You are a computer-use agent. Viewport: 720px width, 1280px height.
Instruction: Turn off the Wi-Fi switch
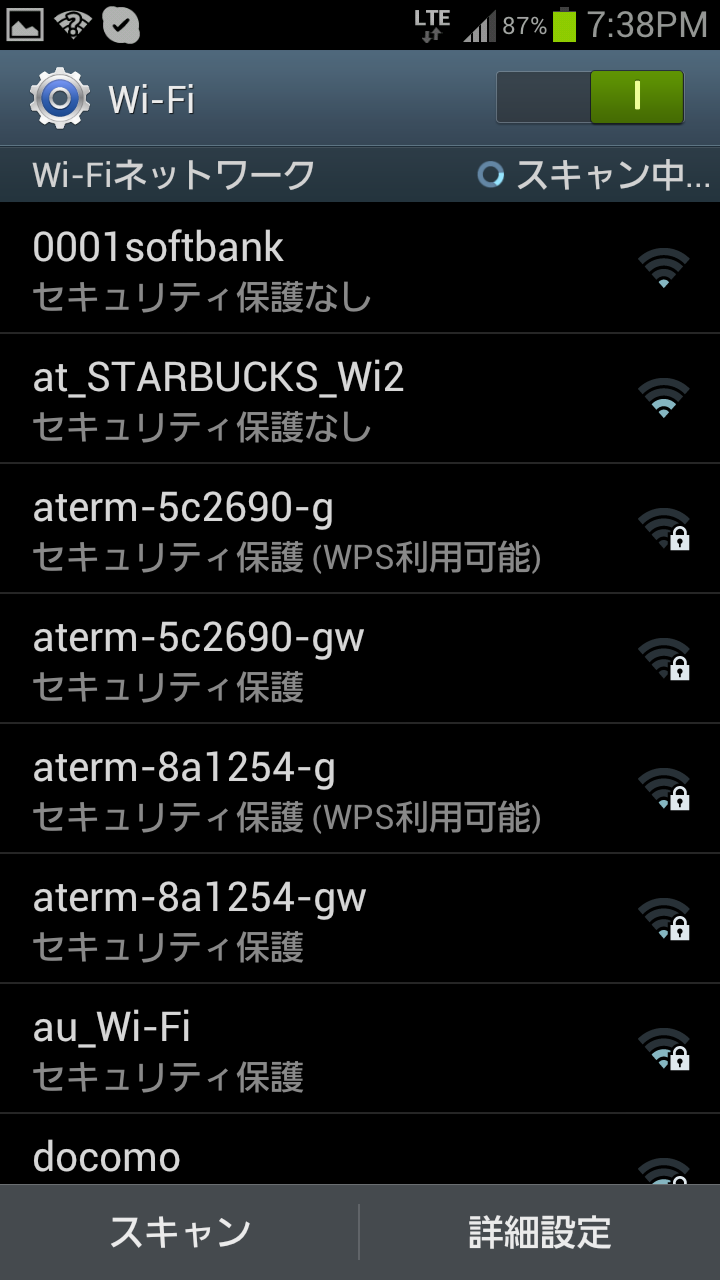[590, 97]
